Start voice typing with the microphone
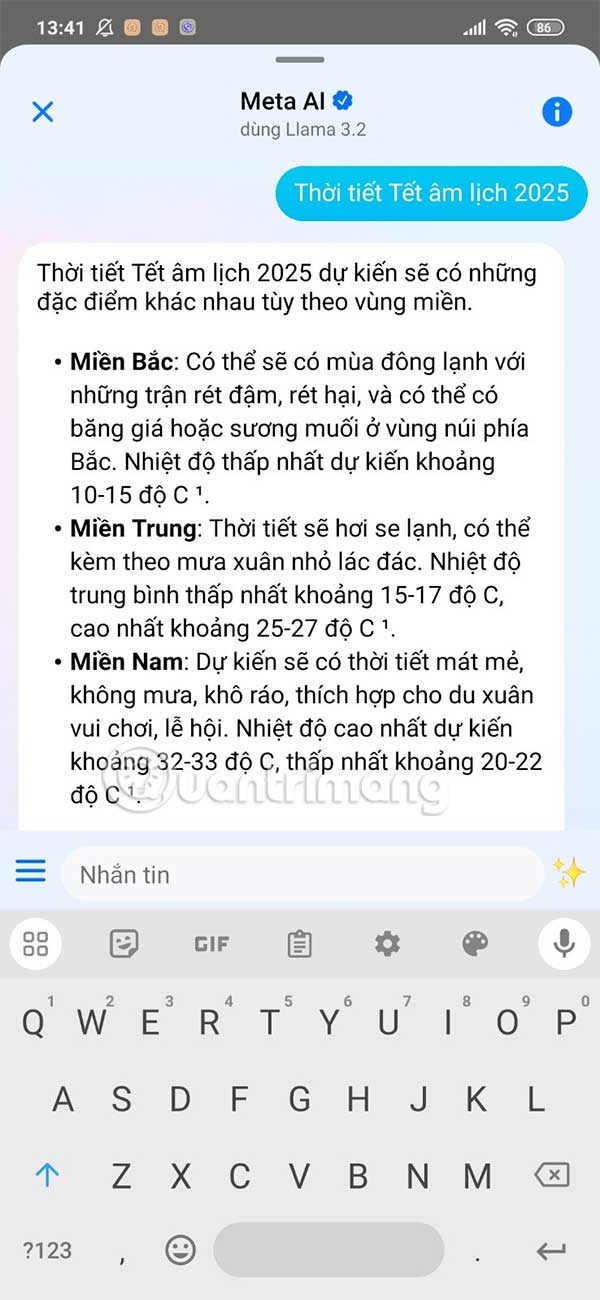The image size is (600, 1300). pos(563,943)
